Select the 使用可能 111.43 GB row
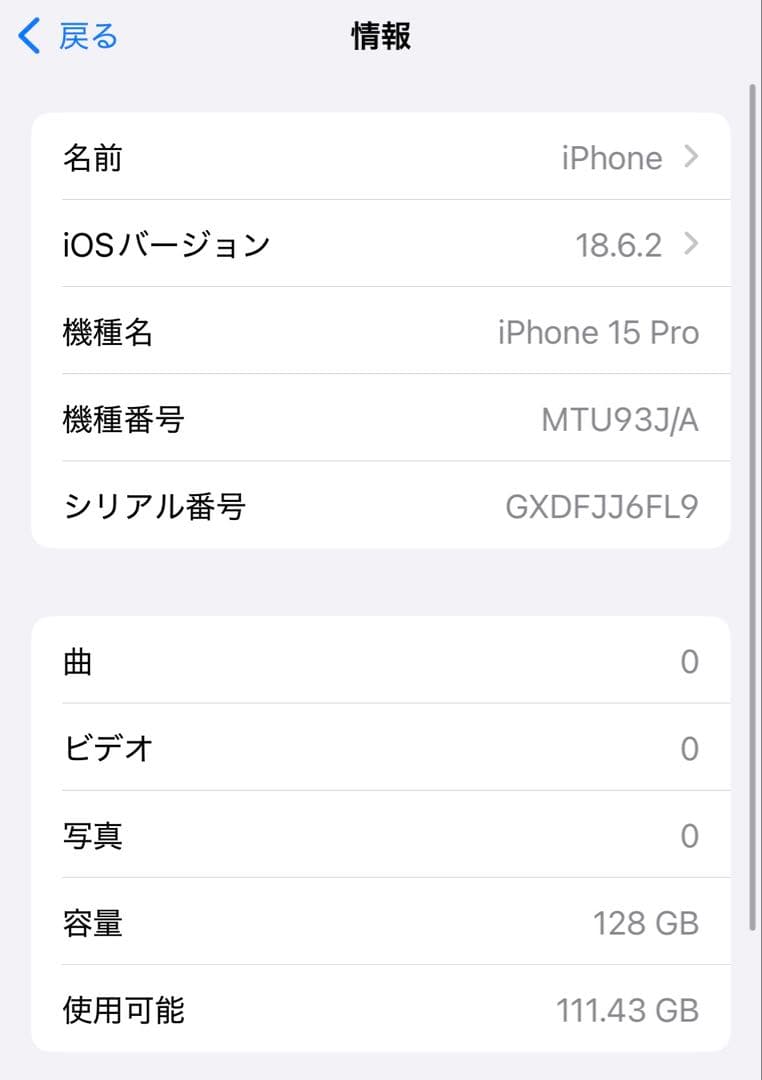Viewport: 762px width, 1080px height. (380, 1011)
